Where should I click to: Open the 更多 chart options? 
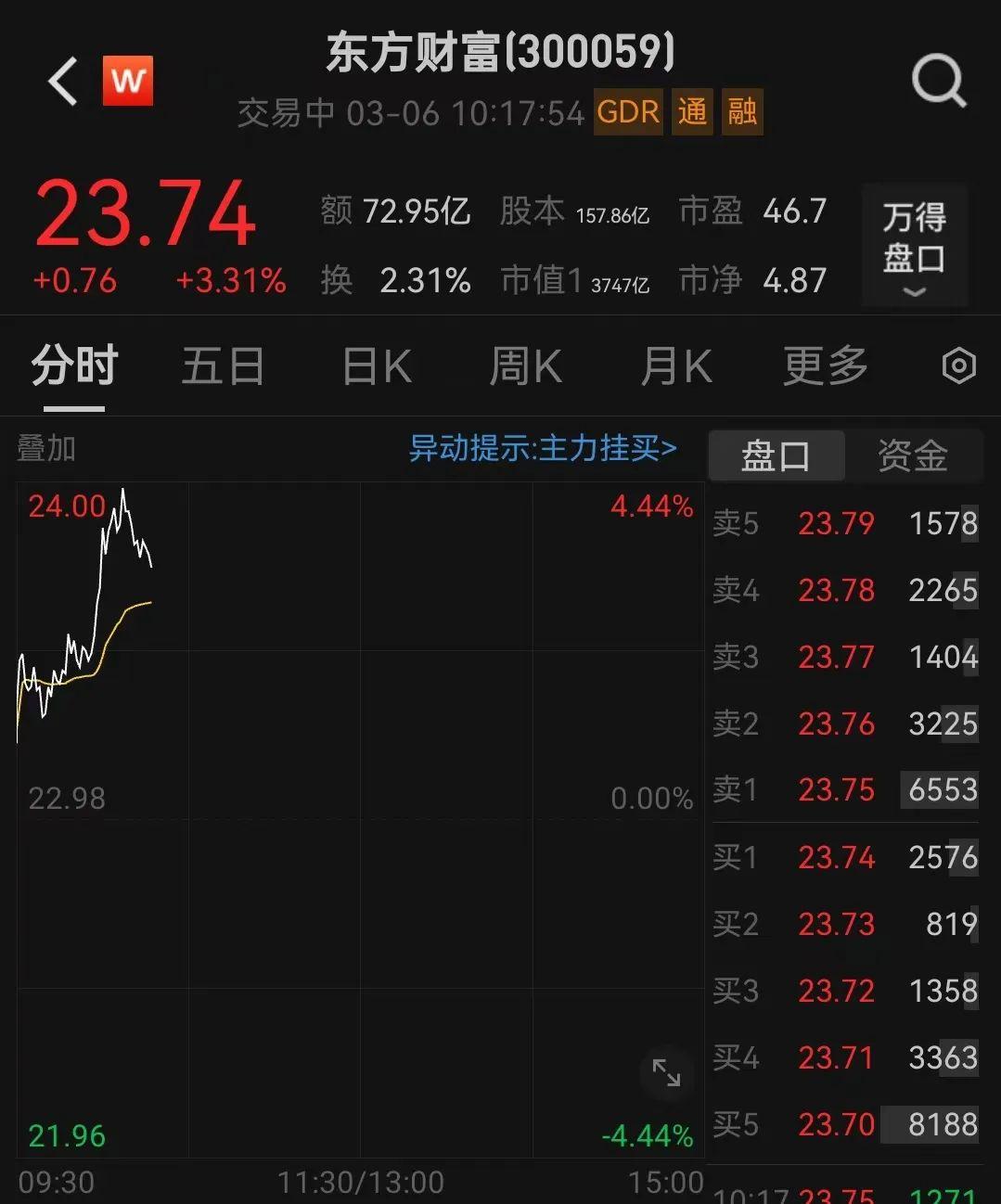(825, 366)
